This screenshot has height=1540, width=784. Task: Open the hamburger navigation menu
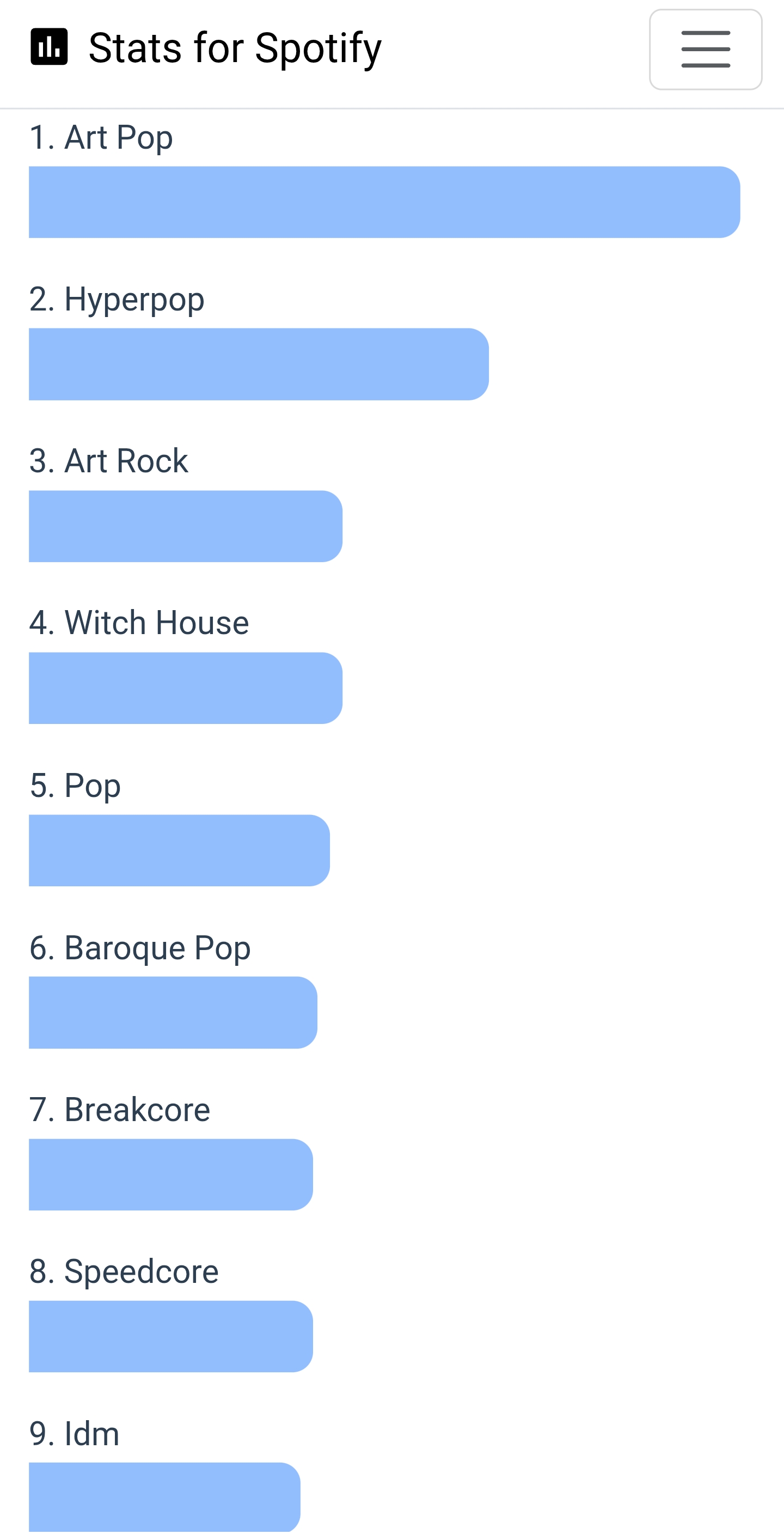(x=705, y=50)
